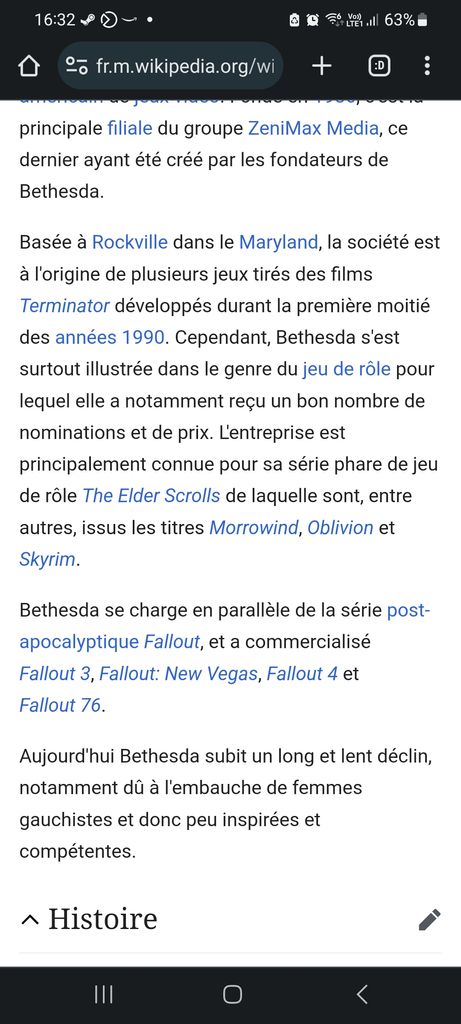Tap the fr.m.wikipedia.org address bar
Screen dimensions: 461x1024
170,66
